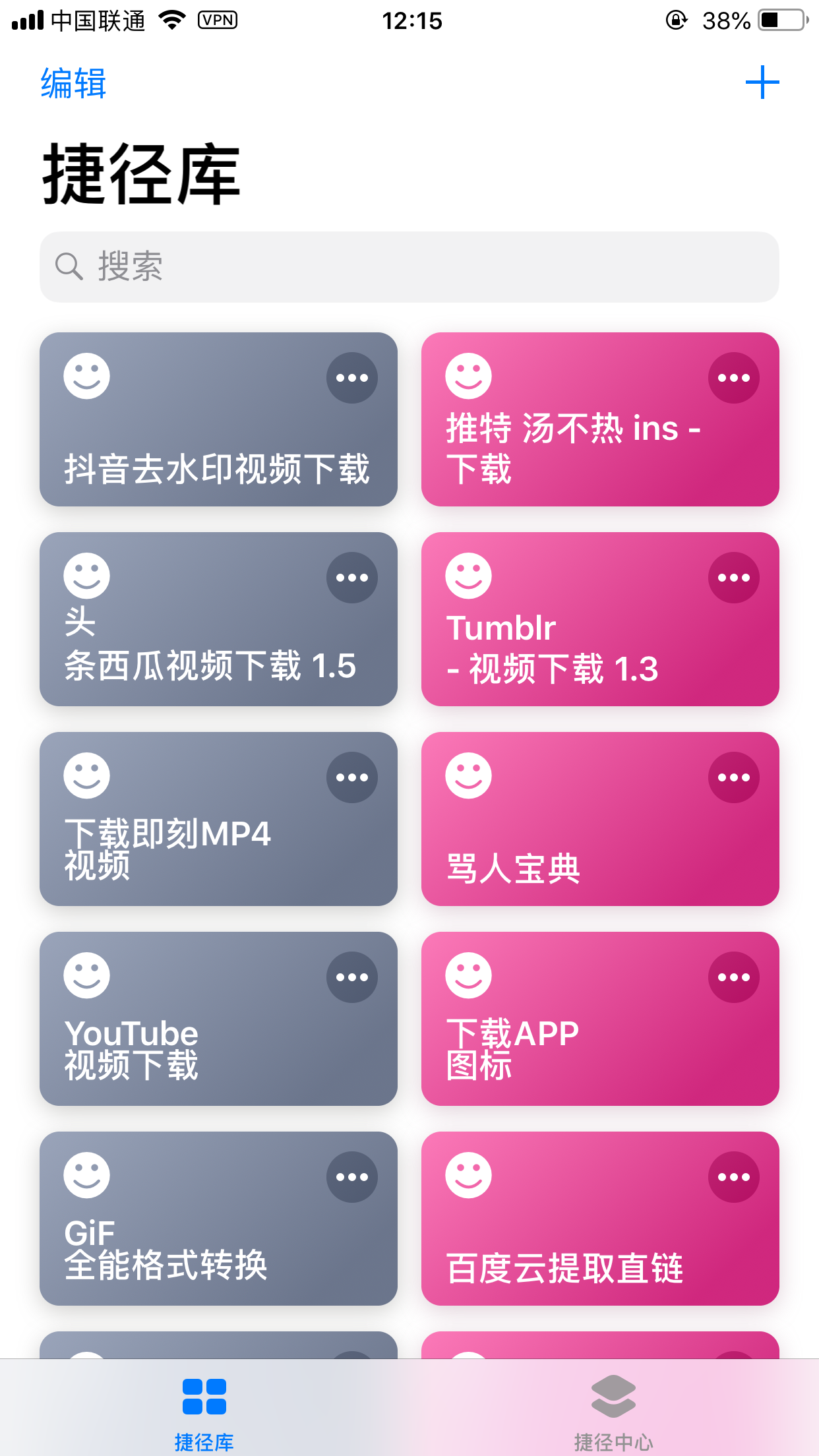Viewport: 819px width, 1456px height.
Task: Open the three-dot menu on 百度云提取直链
Action: [x=734, y=1177]
